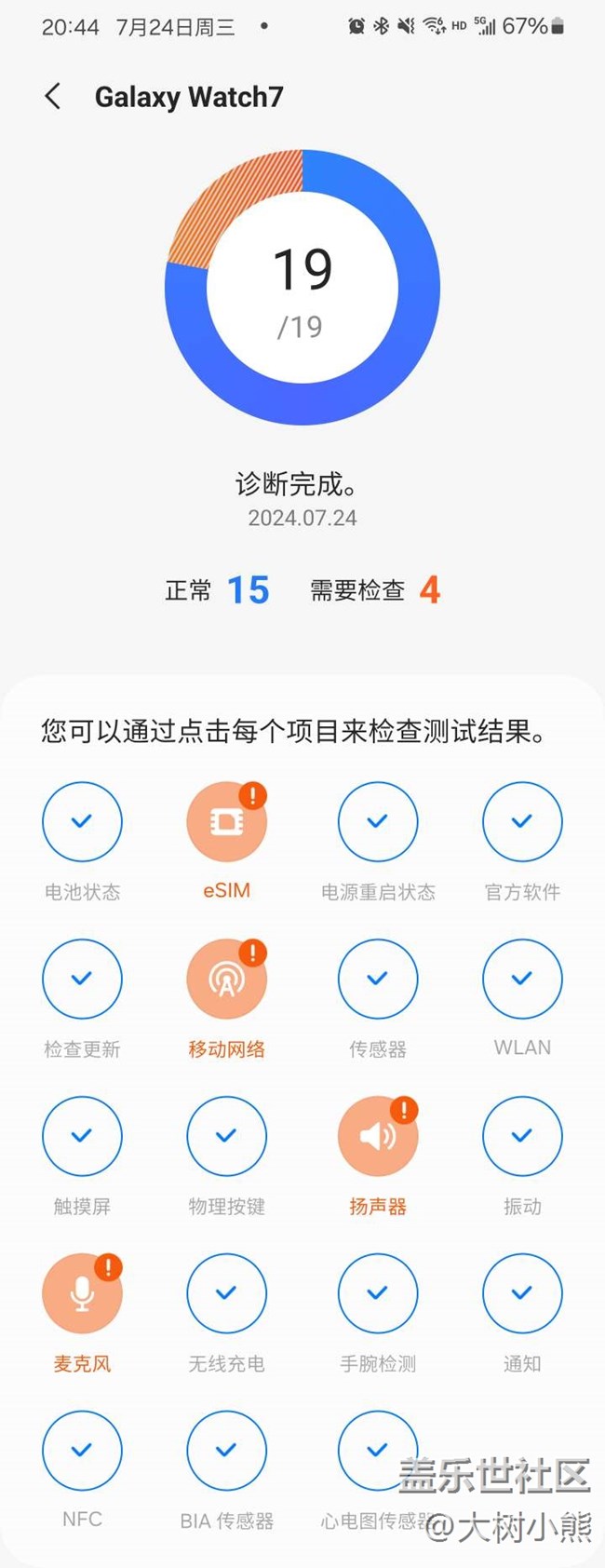
Task: Check the 麦克风 warning item
Action: (82, 1294)
